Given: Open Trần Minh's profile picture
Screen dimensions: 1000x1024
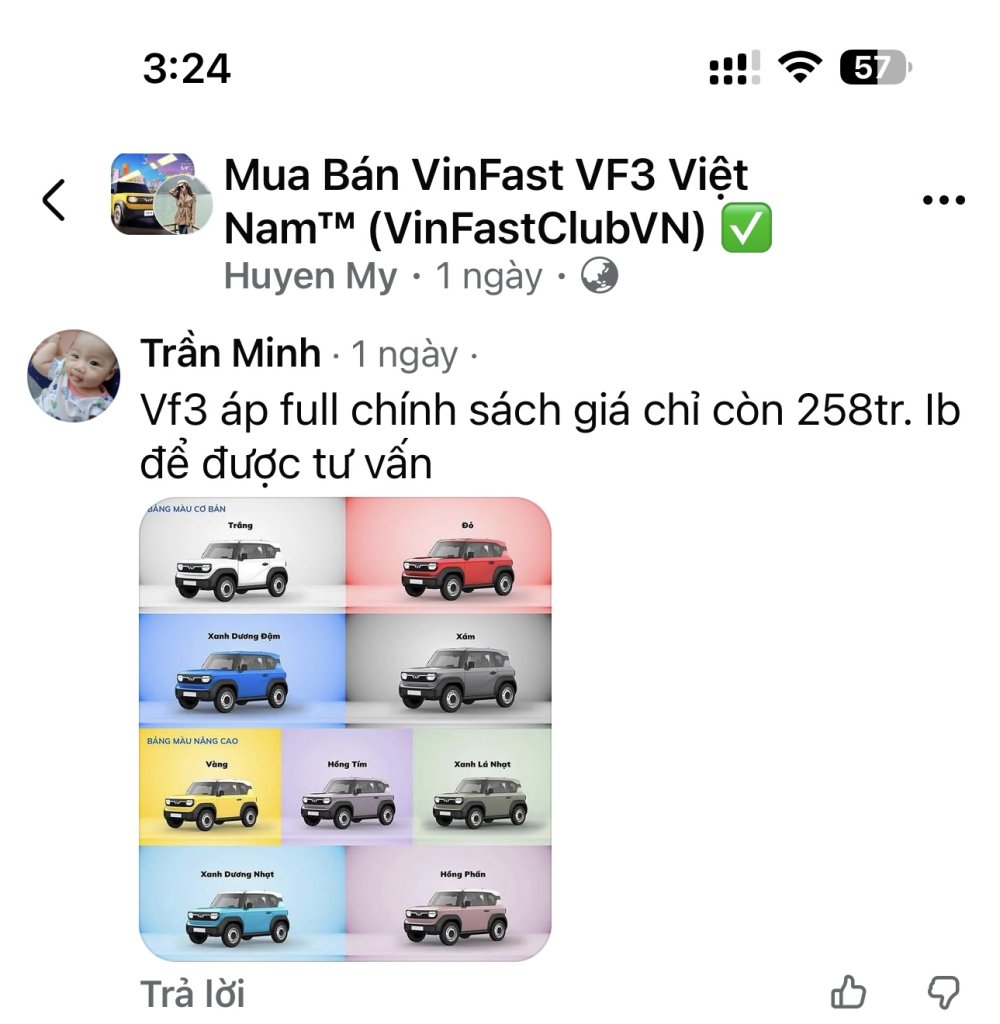Looking at the screenshot, I should [73, 375].
